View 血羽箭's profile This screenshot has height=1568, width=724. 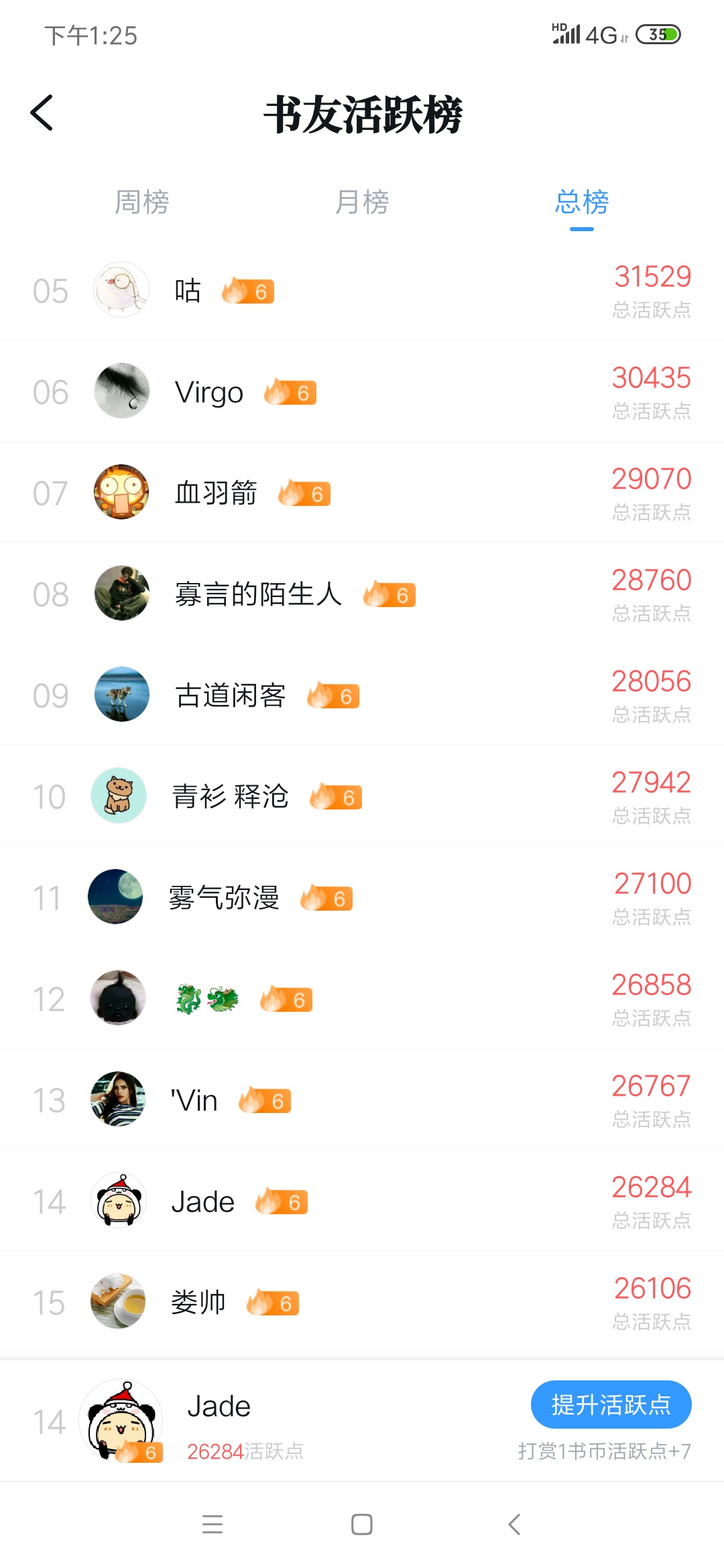pos(362,493)
